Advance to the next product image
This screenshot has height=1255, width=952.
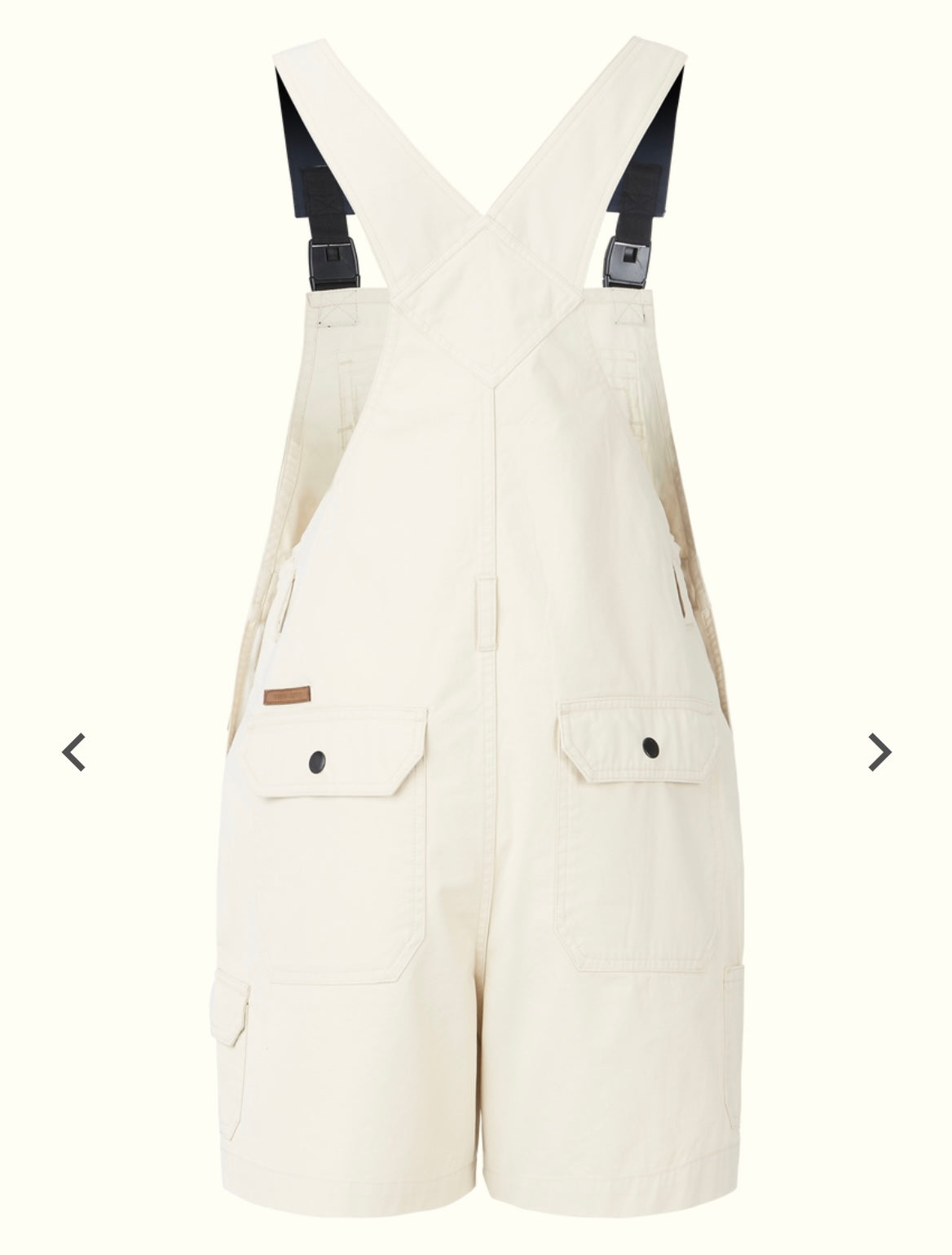coord(879,751)
